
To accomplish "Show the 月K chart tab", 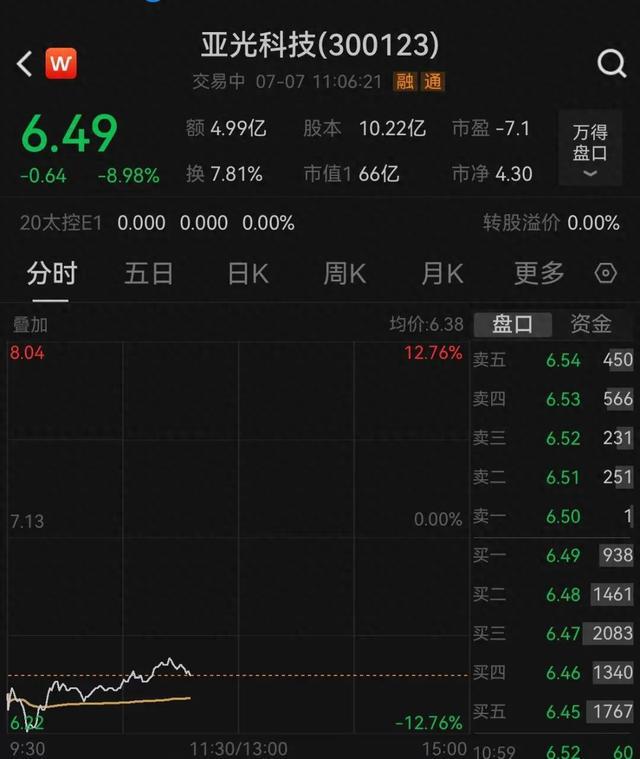I will click(442, 273).
